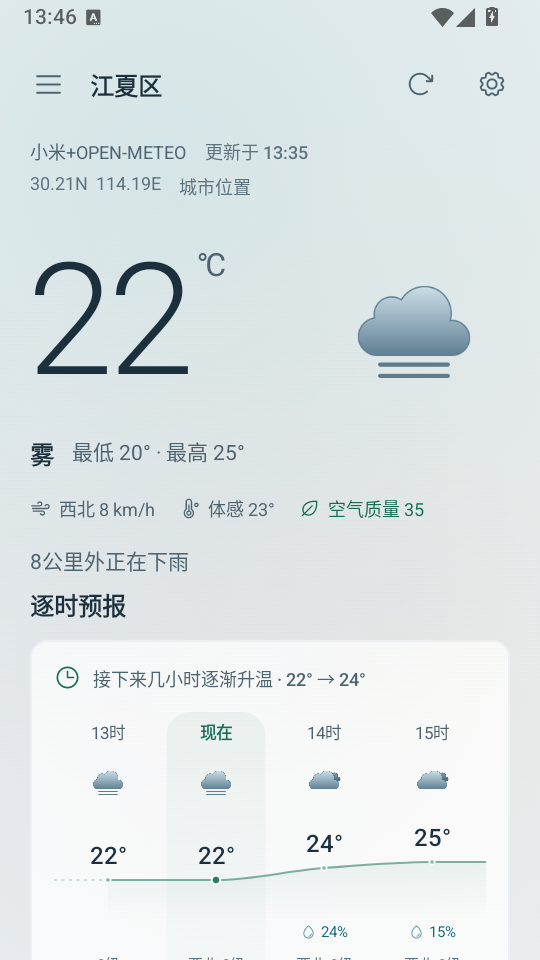Open air quality 空气质量 35 details

pyautogui.click(x=362, y=509)
